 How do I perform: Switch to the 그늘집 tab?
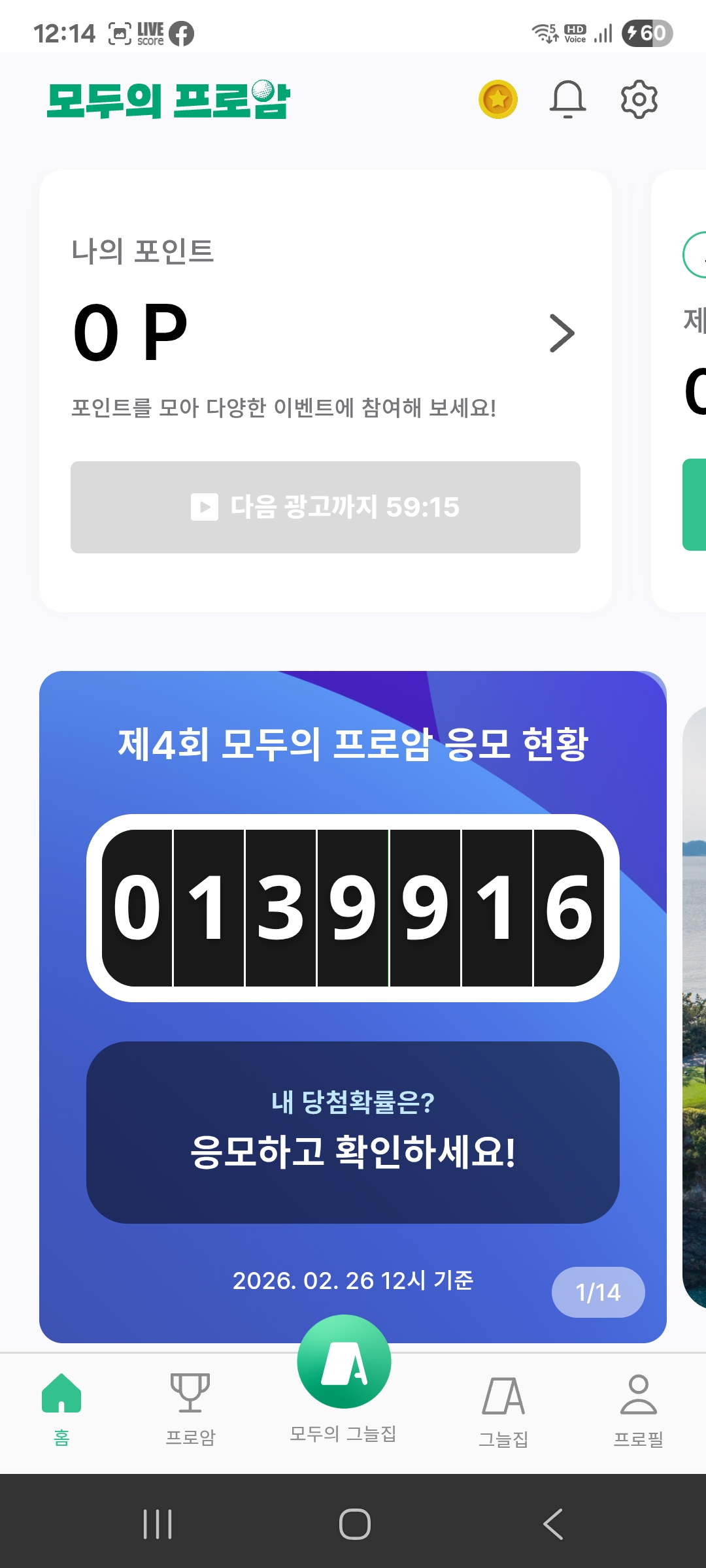tap(503, 1409)
